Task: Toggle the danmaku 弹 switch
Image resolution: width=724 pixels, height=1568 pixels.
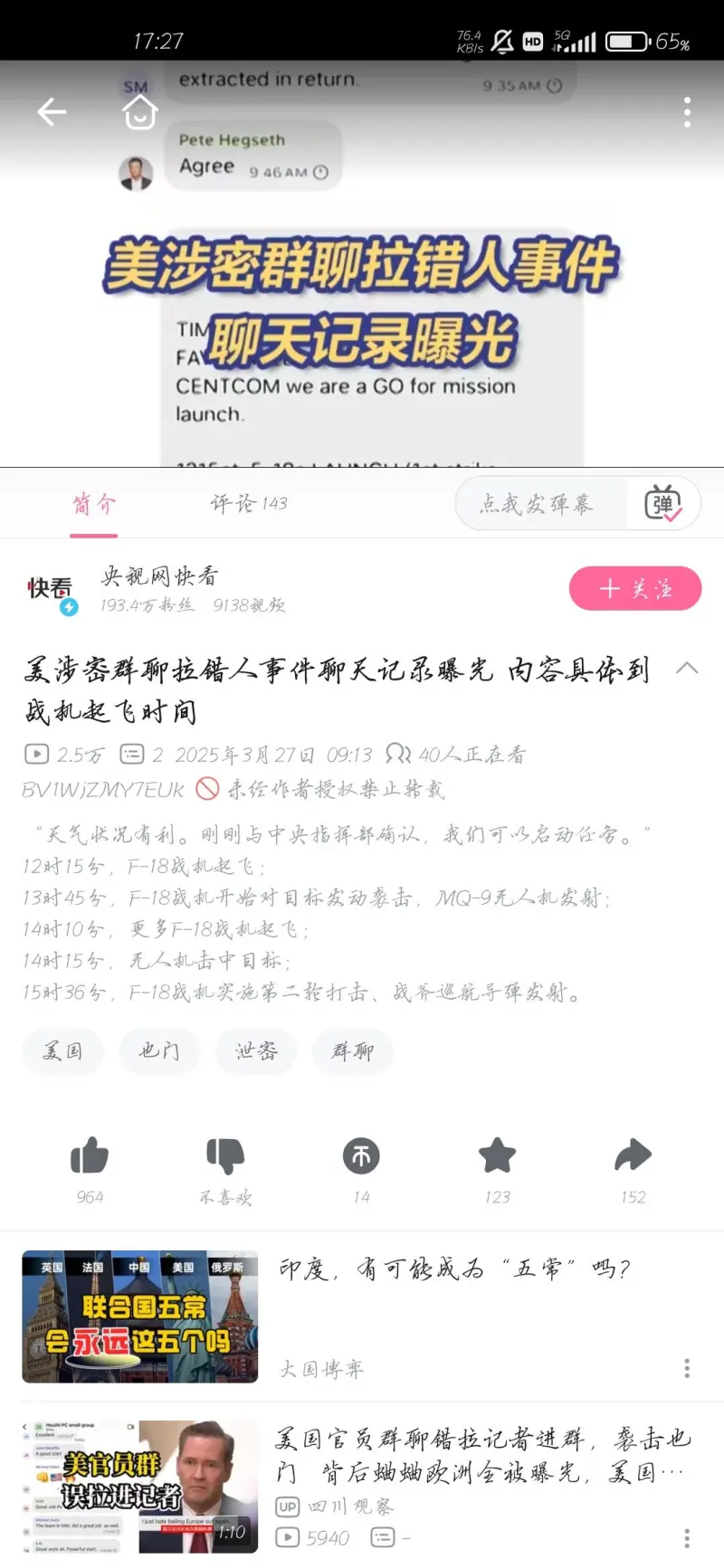Action: pyautogui.click(x=663, y=504)
